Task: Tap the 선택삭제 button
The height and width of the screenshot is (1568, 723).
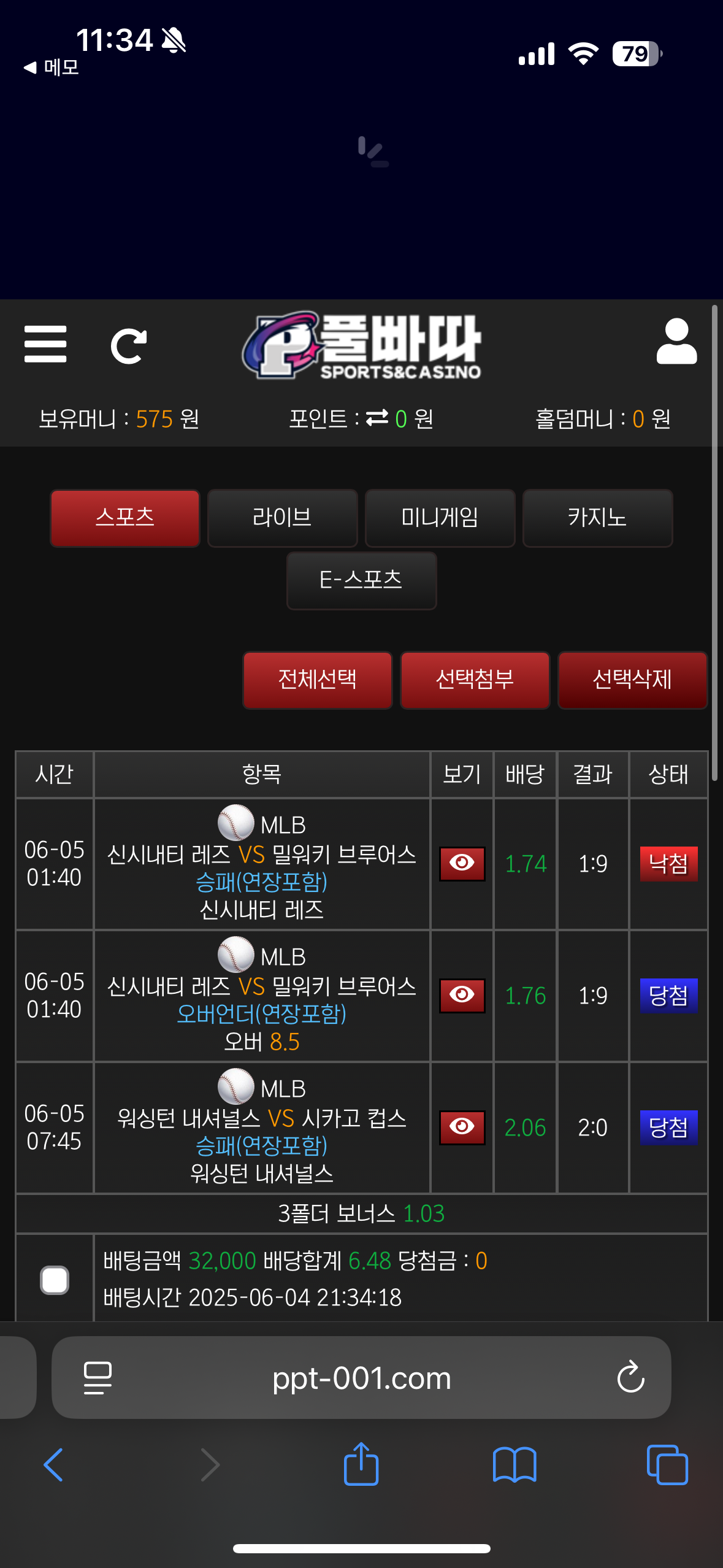Action: pos(632,680)
